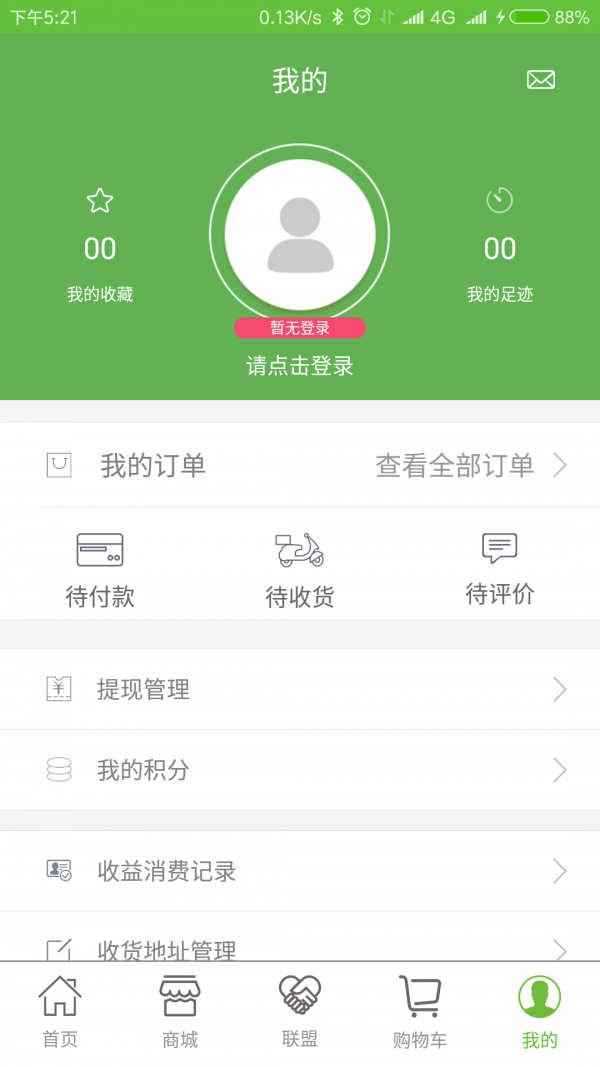600x1067 pixels.
Task: Open 我的积分 points page
Action: 300,770
